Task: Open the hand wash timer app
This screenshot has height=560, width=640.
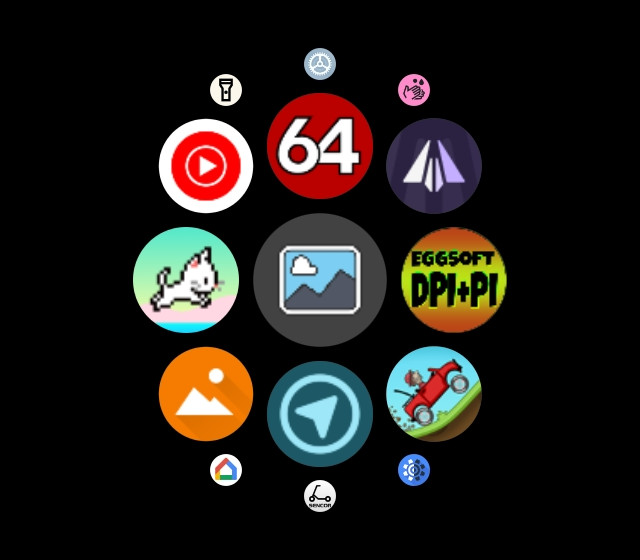Action: (414, 90)
